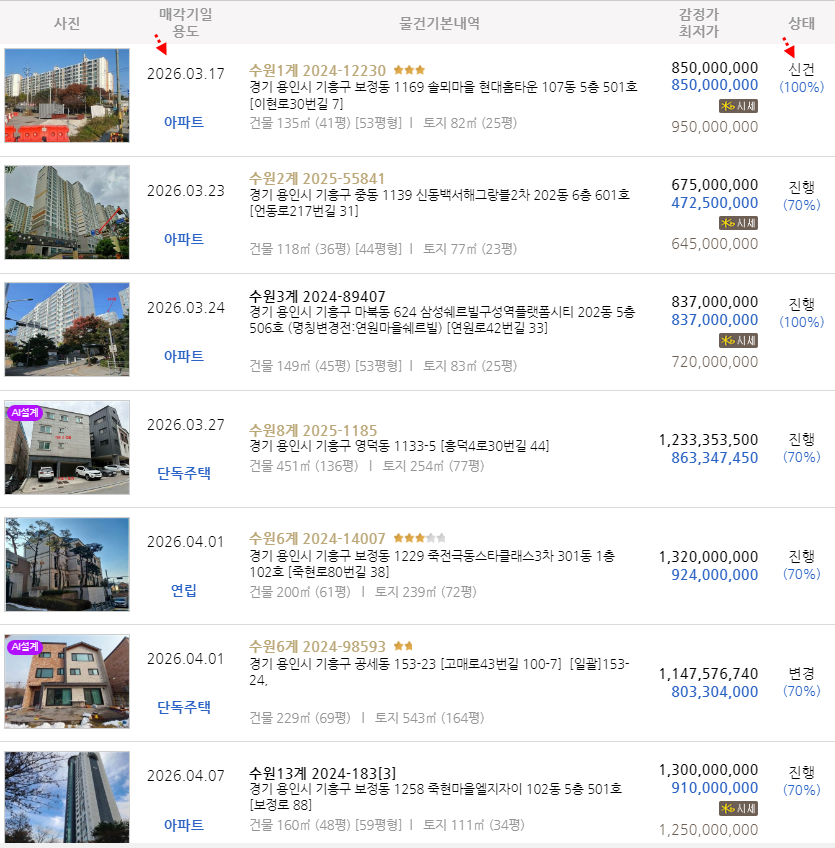View KB 시세 for the 850,000,000 listing
Screen dimensions: 835x848
point(738,106)
